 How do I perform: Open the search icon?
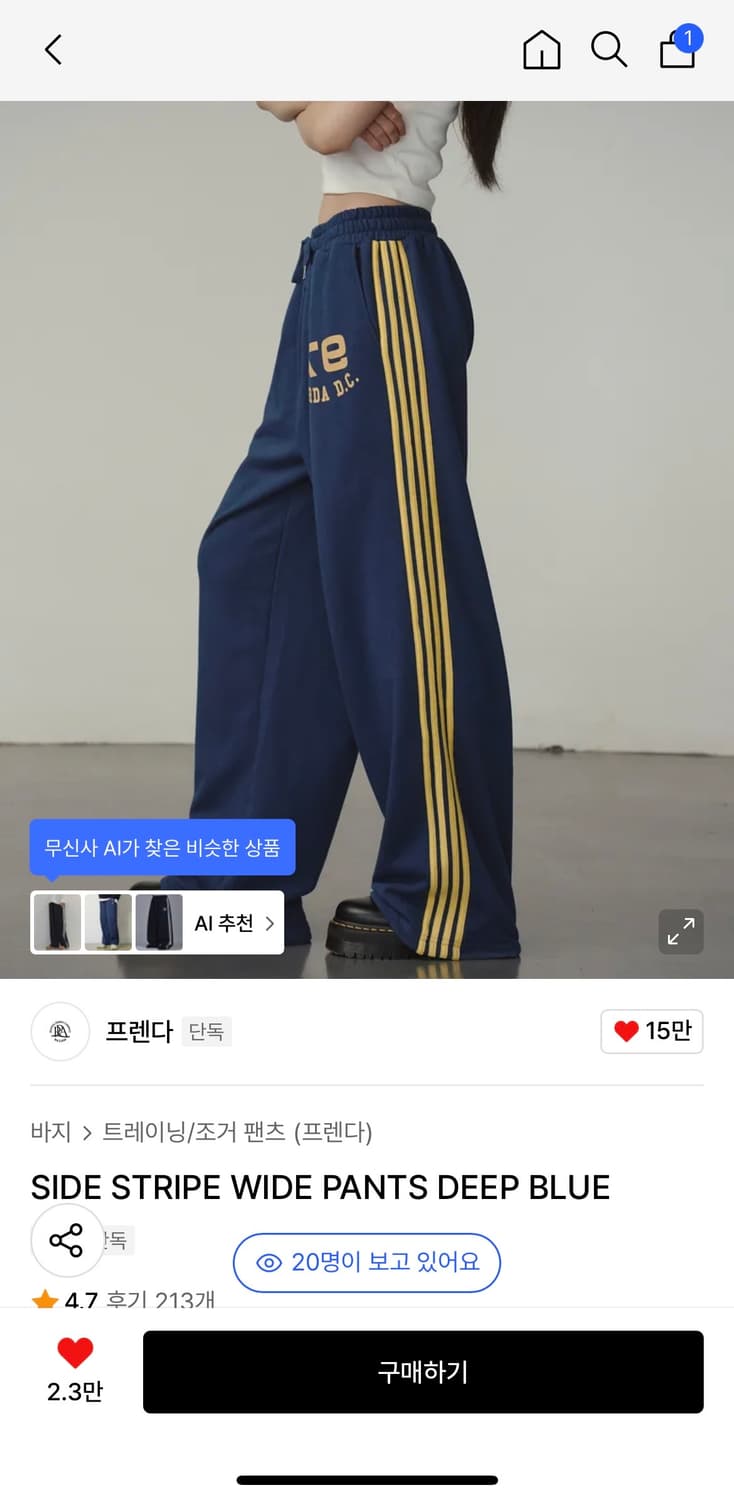click(x=609, y=49)
